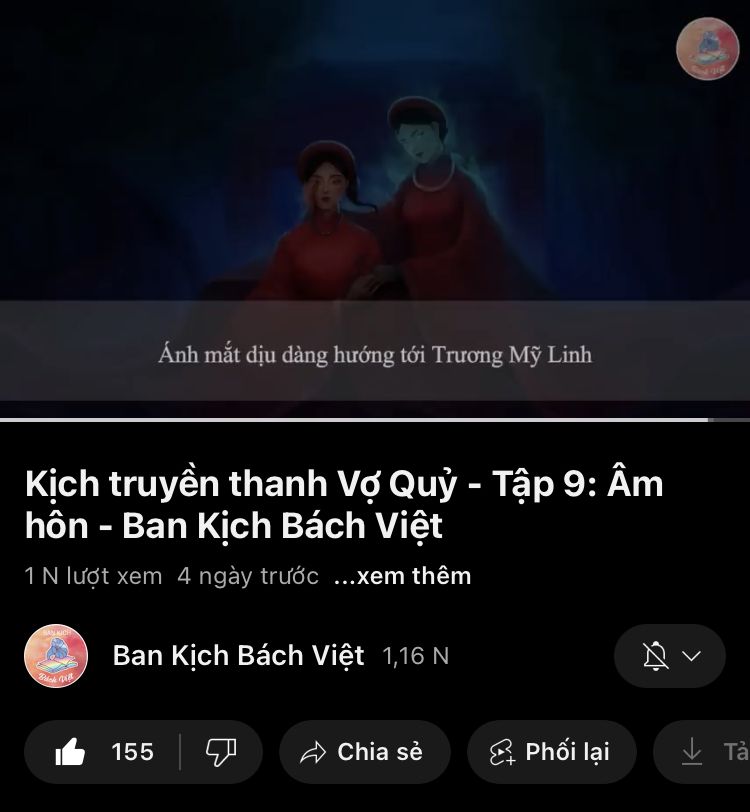The height and width of the screenshot is (812, 750).
Task: Open the Phối lại remix option
Action: [551, 752]
